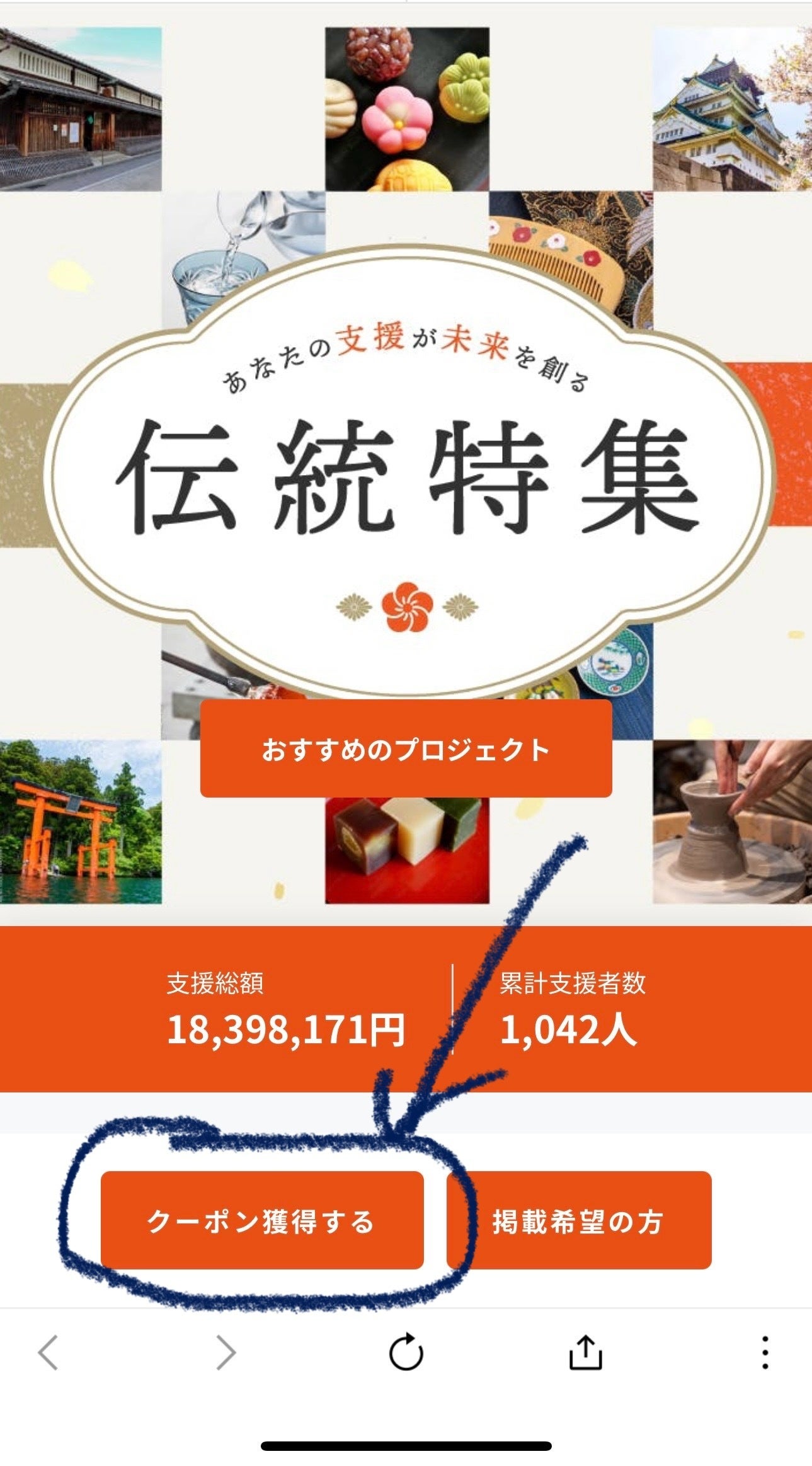
Task: Open 掲載希望の方 button
Action: pos(578,1221)
